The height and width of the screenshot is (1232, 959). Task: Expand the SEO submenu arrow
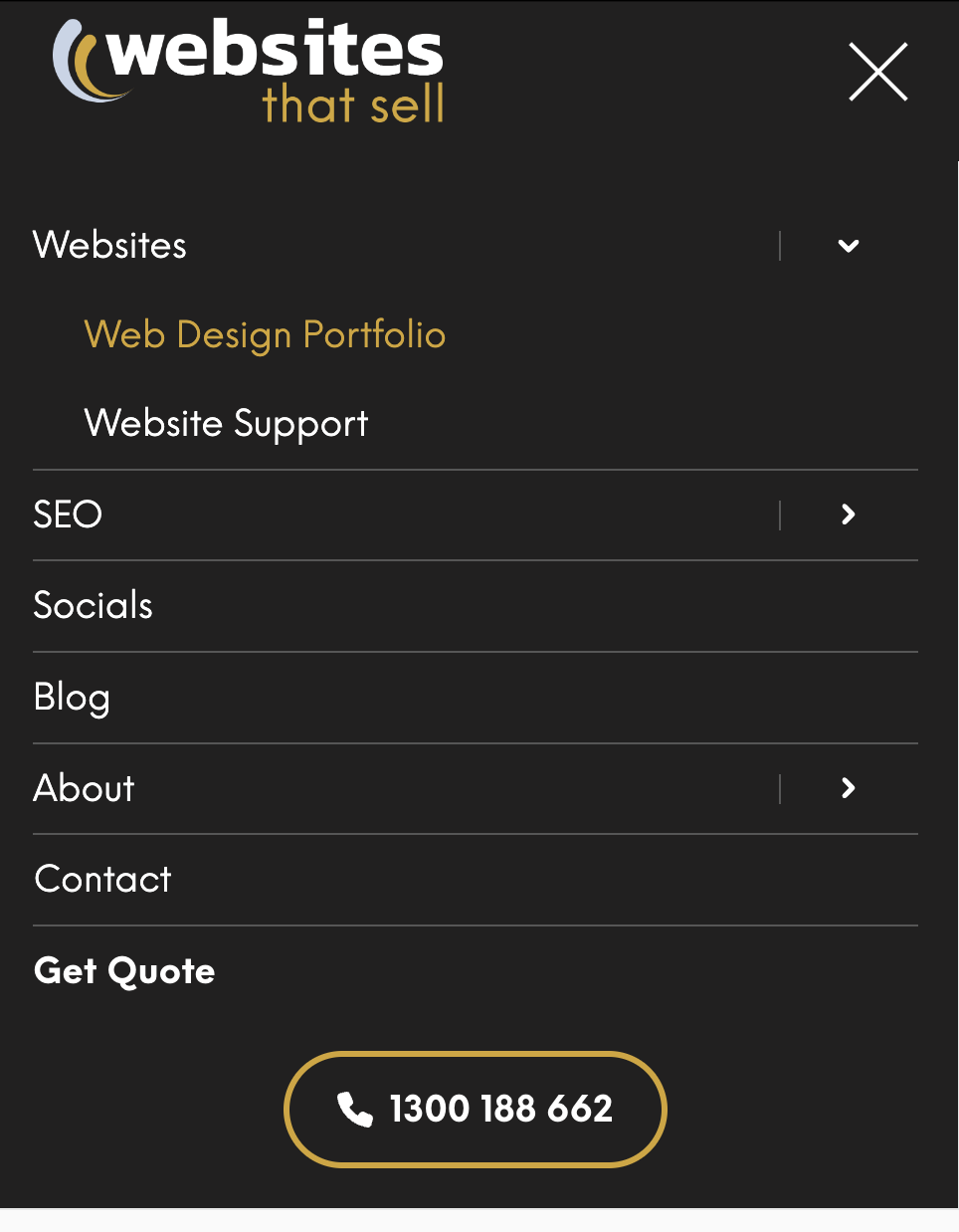click(848, 514)
